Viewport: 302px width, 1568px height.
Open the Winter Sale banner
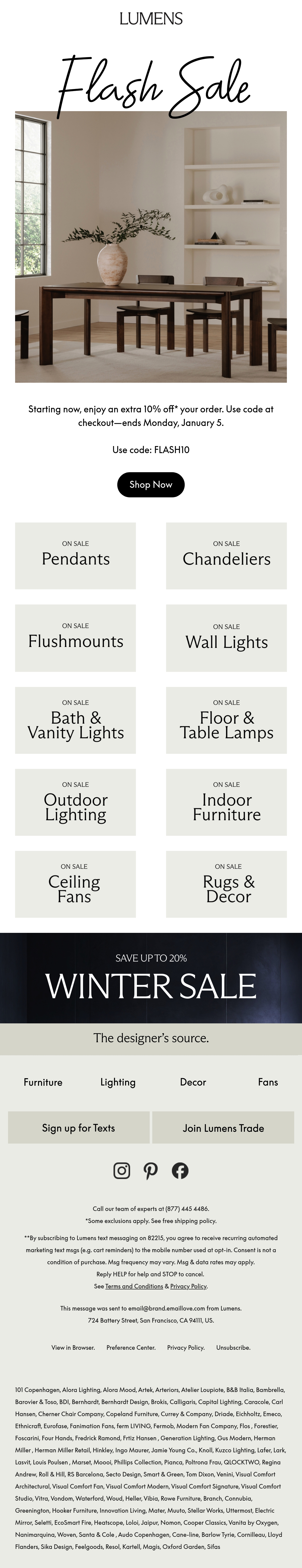click(151, 978)
